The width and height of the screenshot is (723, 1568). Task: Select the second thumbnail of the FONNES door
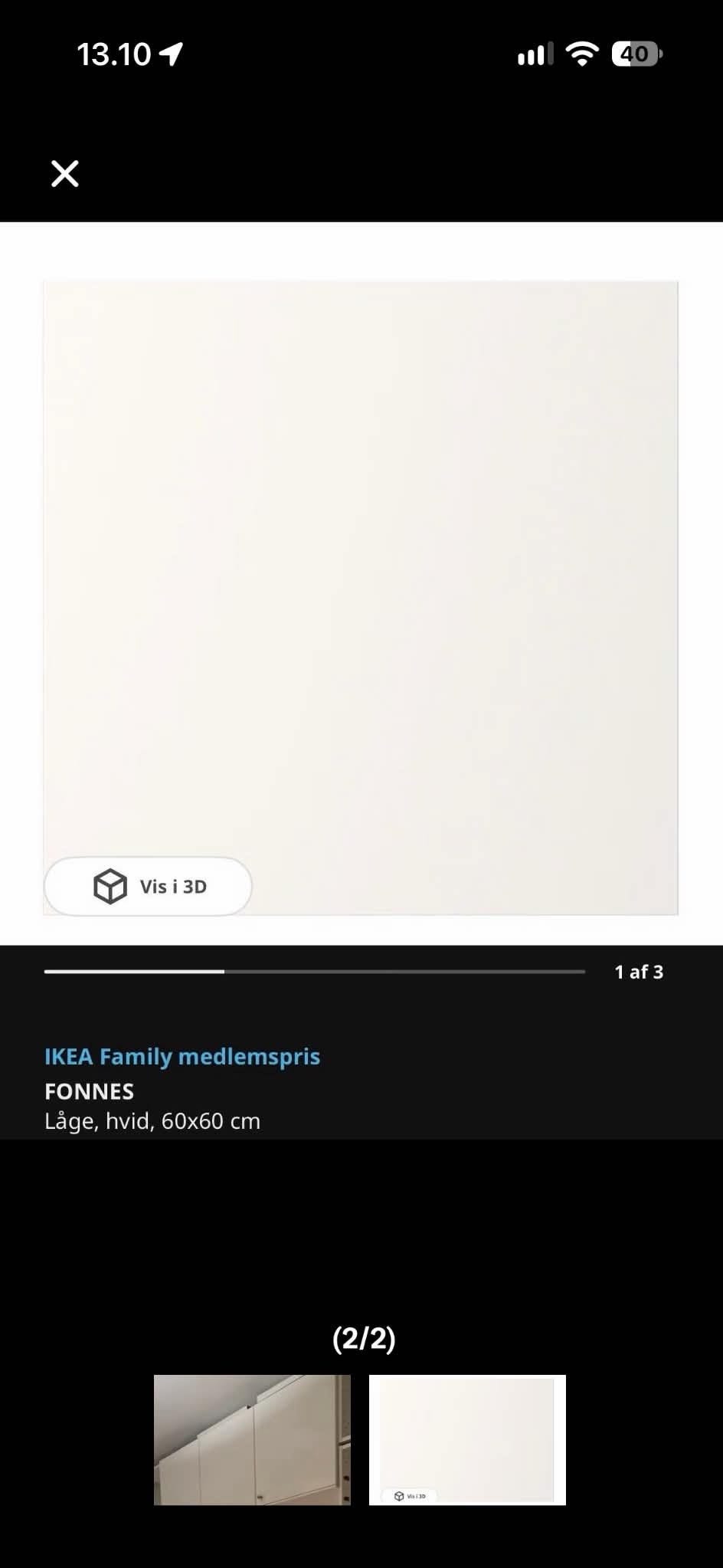coord(467,1439)
